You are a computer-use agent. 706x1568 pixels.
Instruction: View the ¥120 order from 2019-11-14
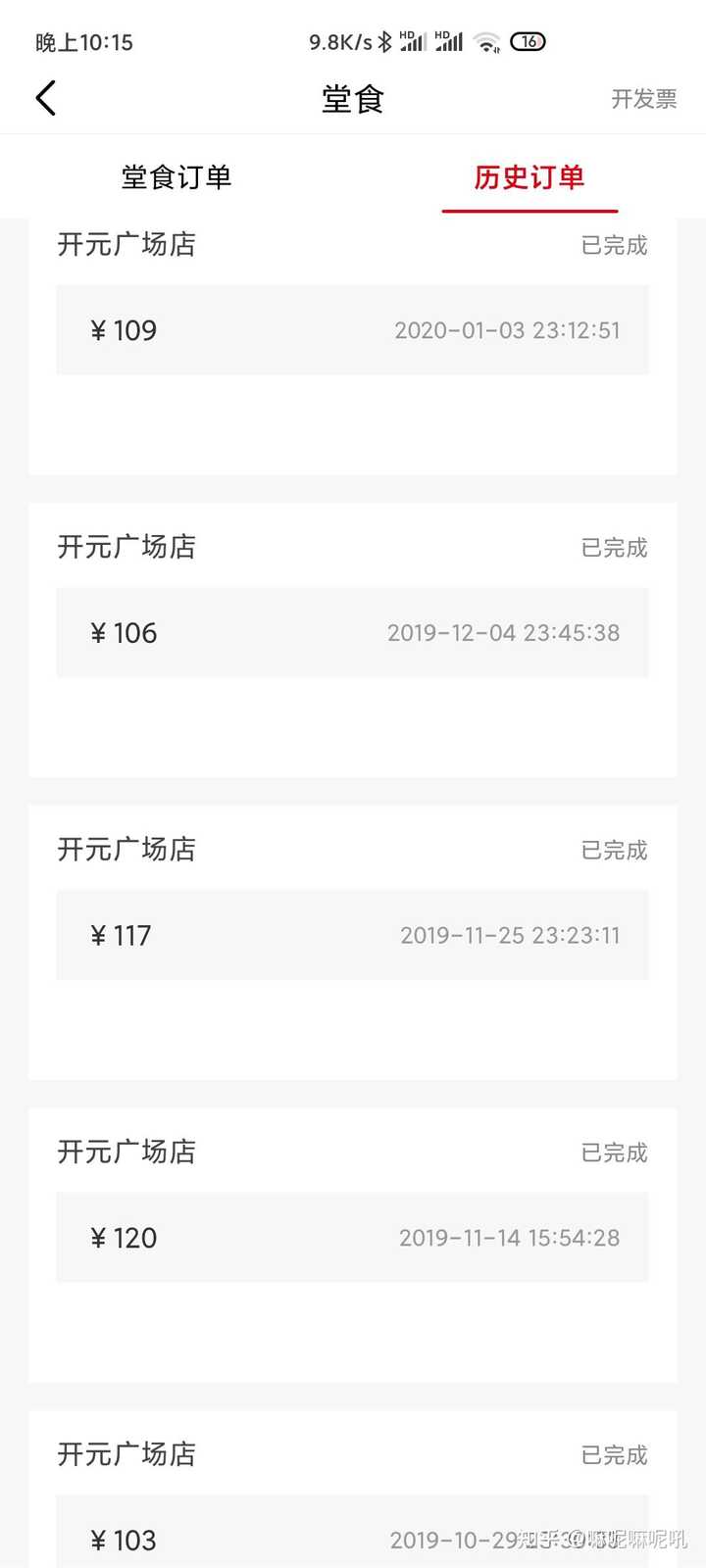click(x=352, y=1238)
